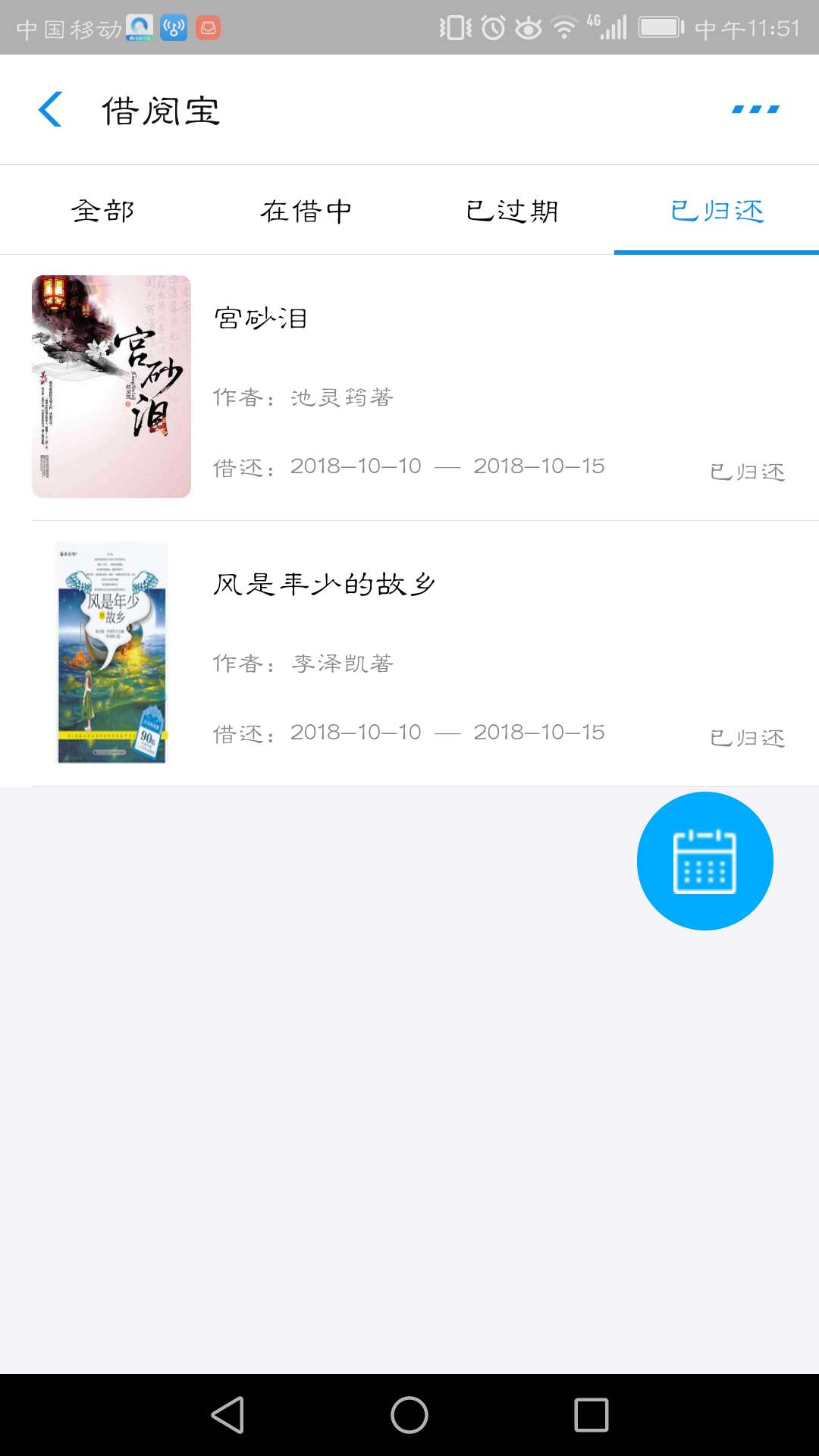The height and width of the screenshot is (1456, 819).
Task: Switch to the 全部 tab
Action: click(x=102, y=211)
